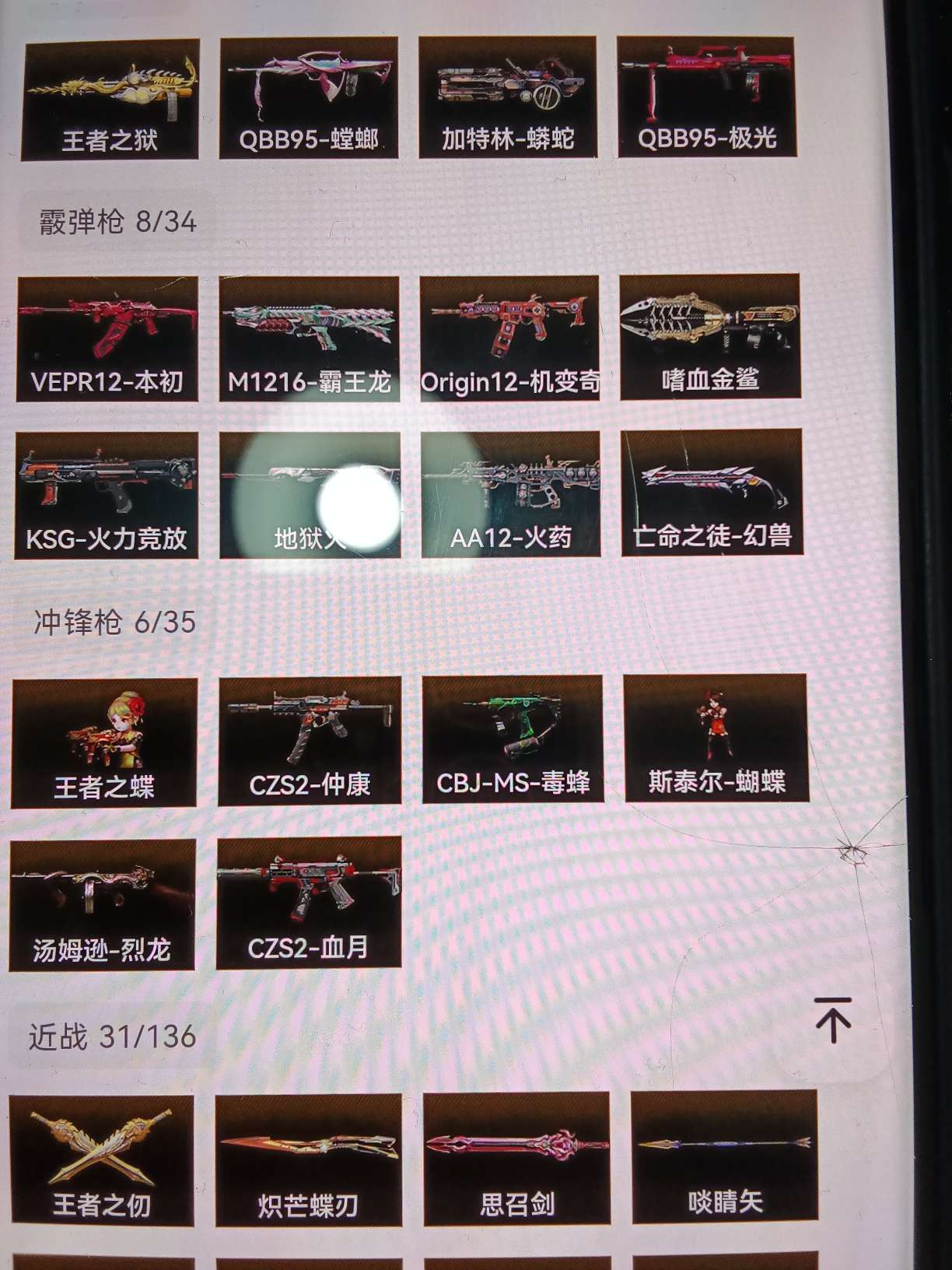The height and width of the screenshot is (1270, 952).
Task: Open the VEPR12-本初 shotgun tile
Action: [107, 339]
